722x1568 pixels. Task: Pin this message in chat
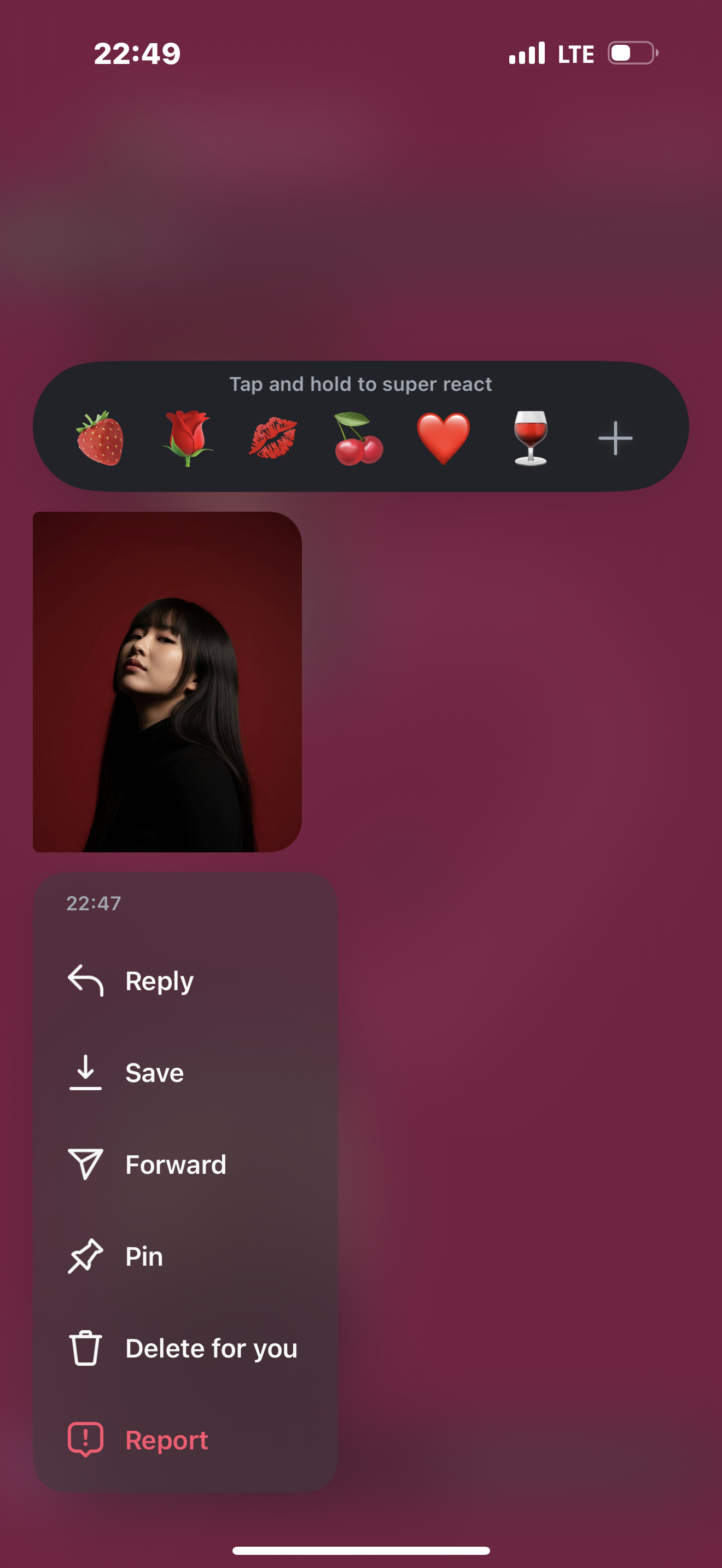click(x=144, y=1256)
